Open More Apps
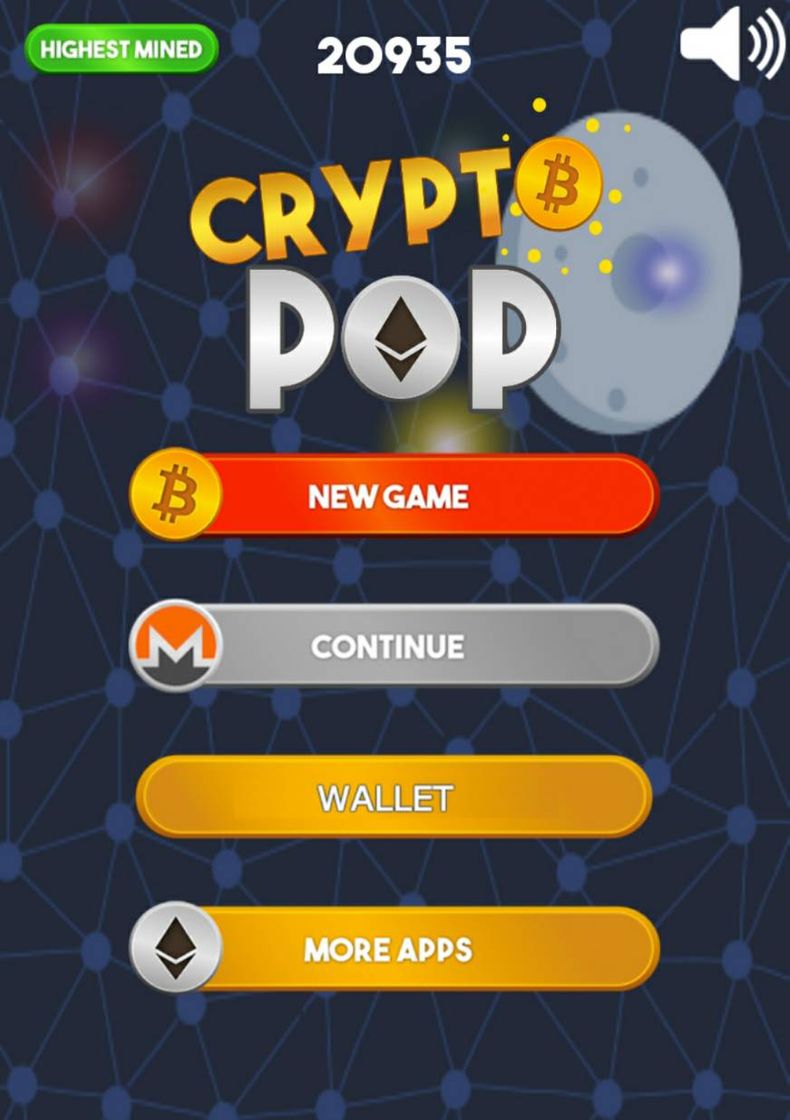Screen dimensions: 790x1120 click(395, 949)
